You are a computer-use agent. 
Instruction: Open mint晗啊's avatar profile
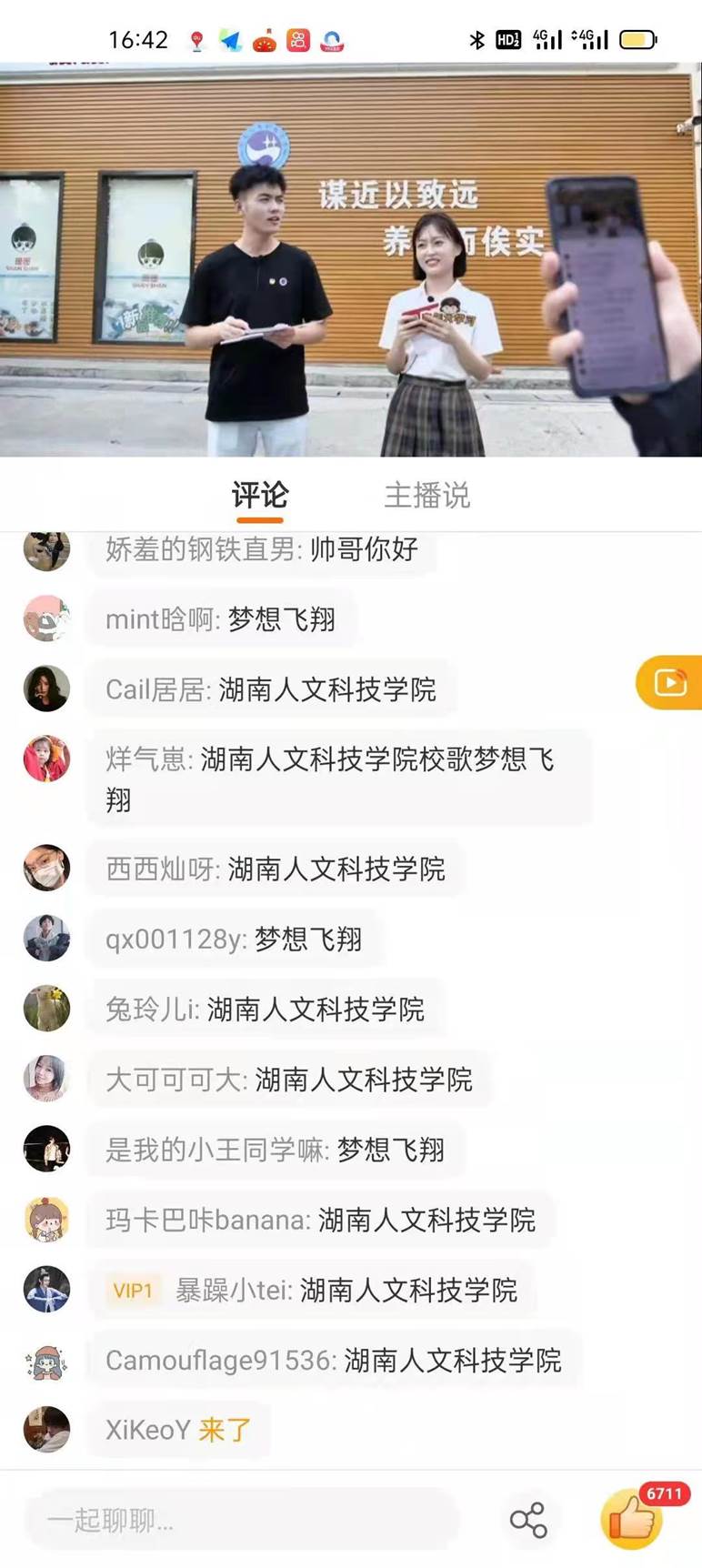click(x=46, y=618)
